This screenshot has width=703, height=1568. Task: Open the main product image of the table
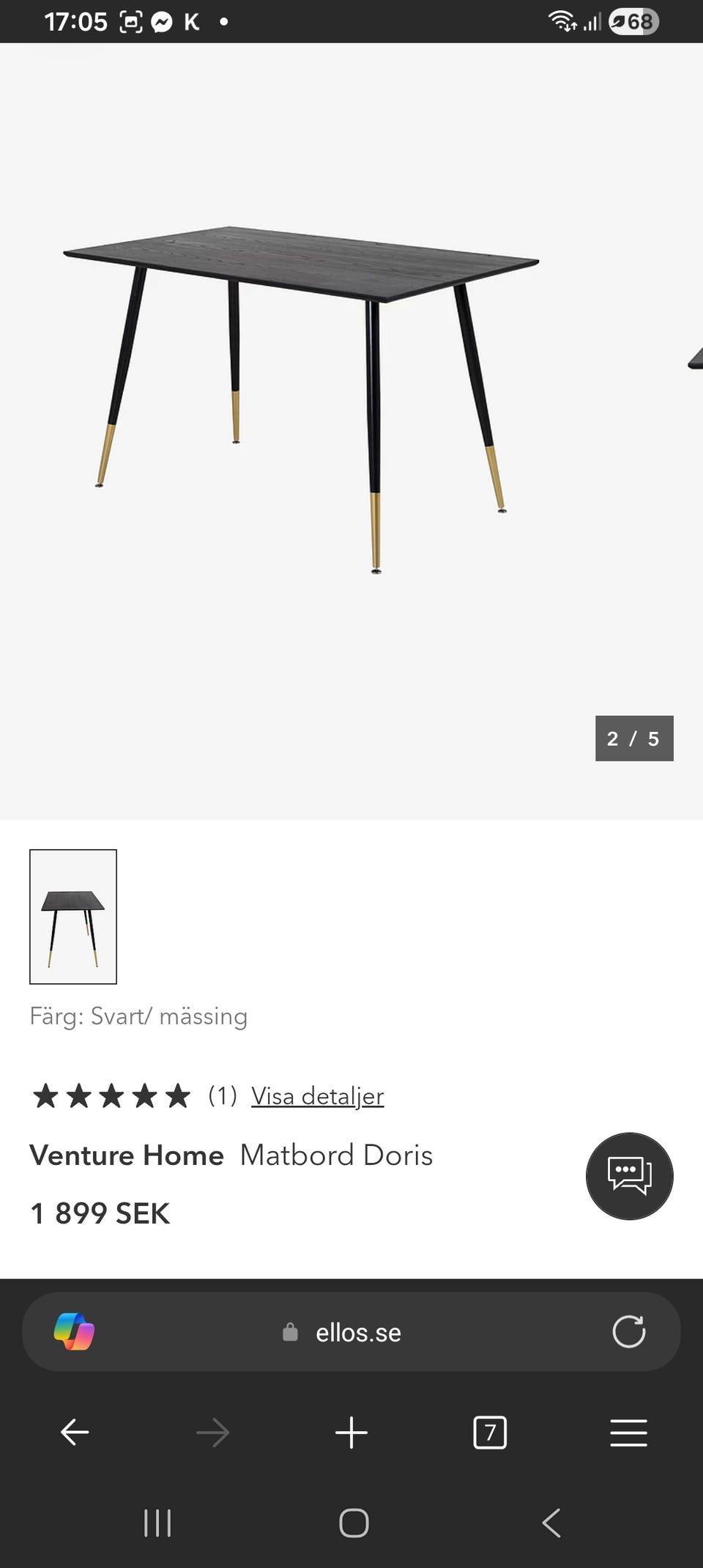point(302,399)
